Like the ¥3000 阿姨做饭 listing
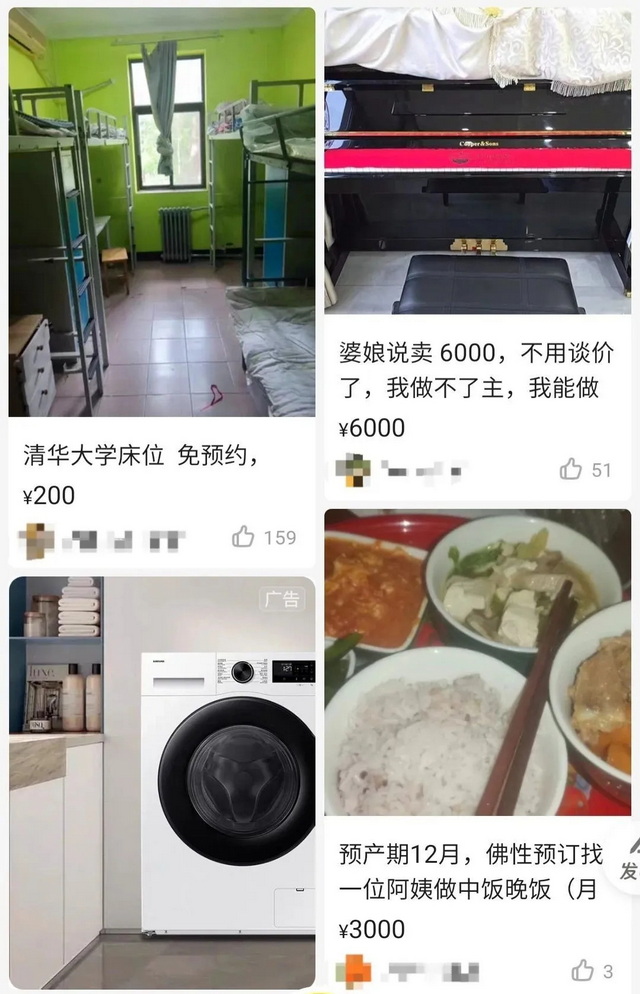The image size is (640, 994). 583,970
